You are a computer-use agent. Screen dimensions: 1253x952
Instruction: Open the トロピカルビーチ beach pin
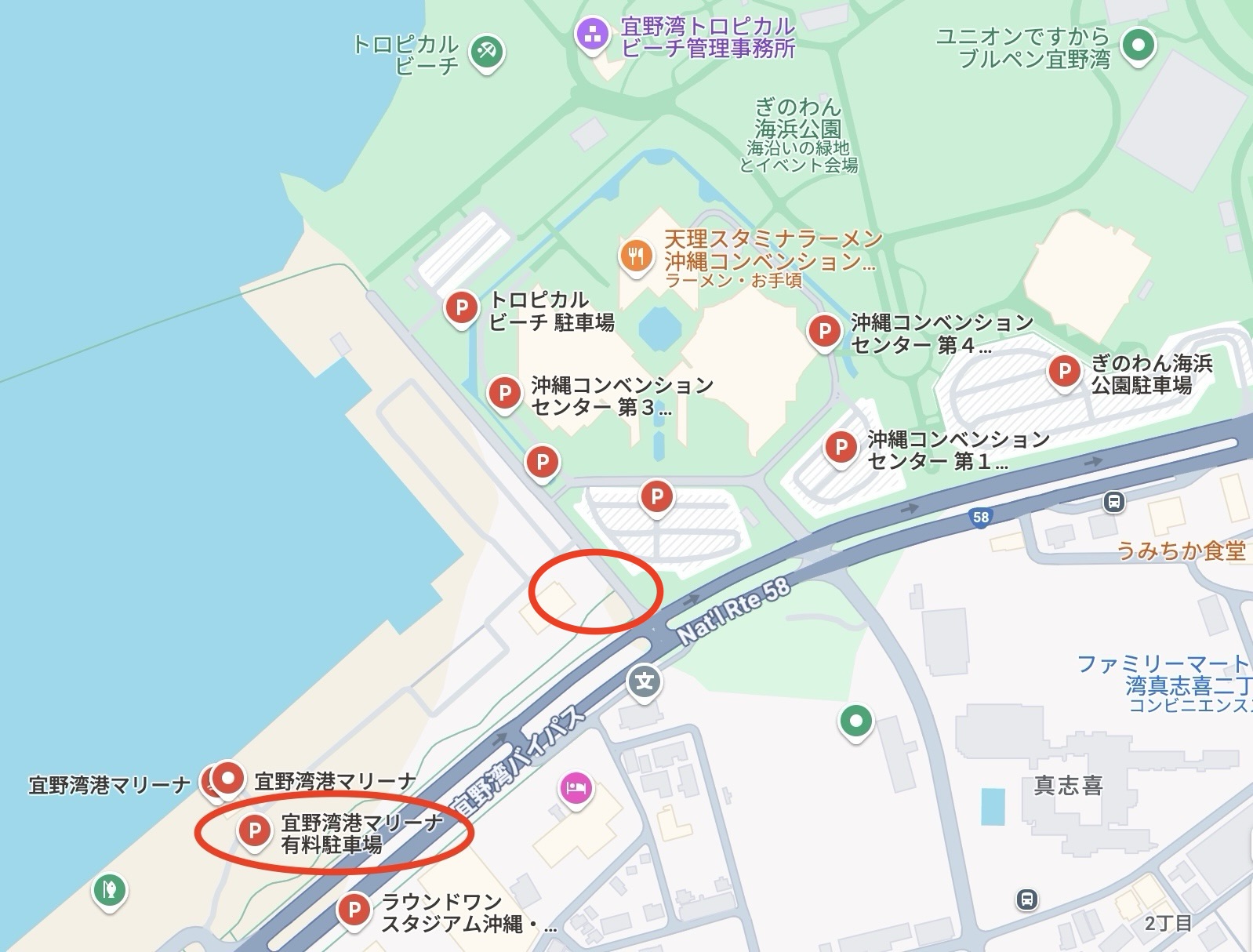click(x=486, y=53)
